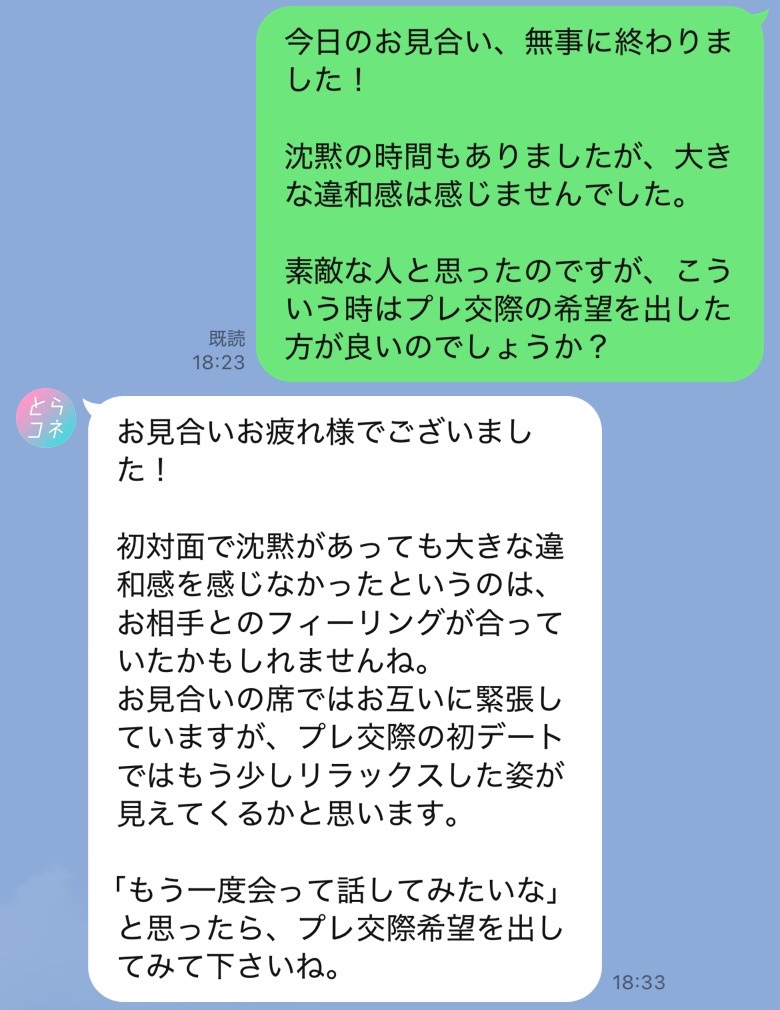Screen dimensions: 780x1010
Task: Open the とらコネ sender profile avatar
Action: tap(46, 418)
